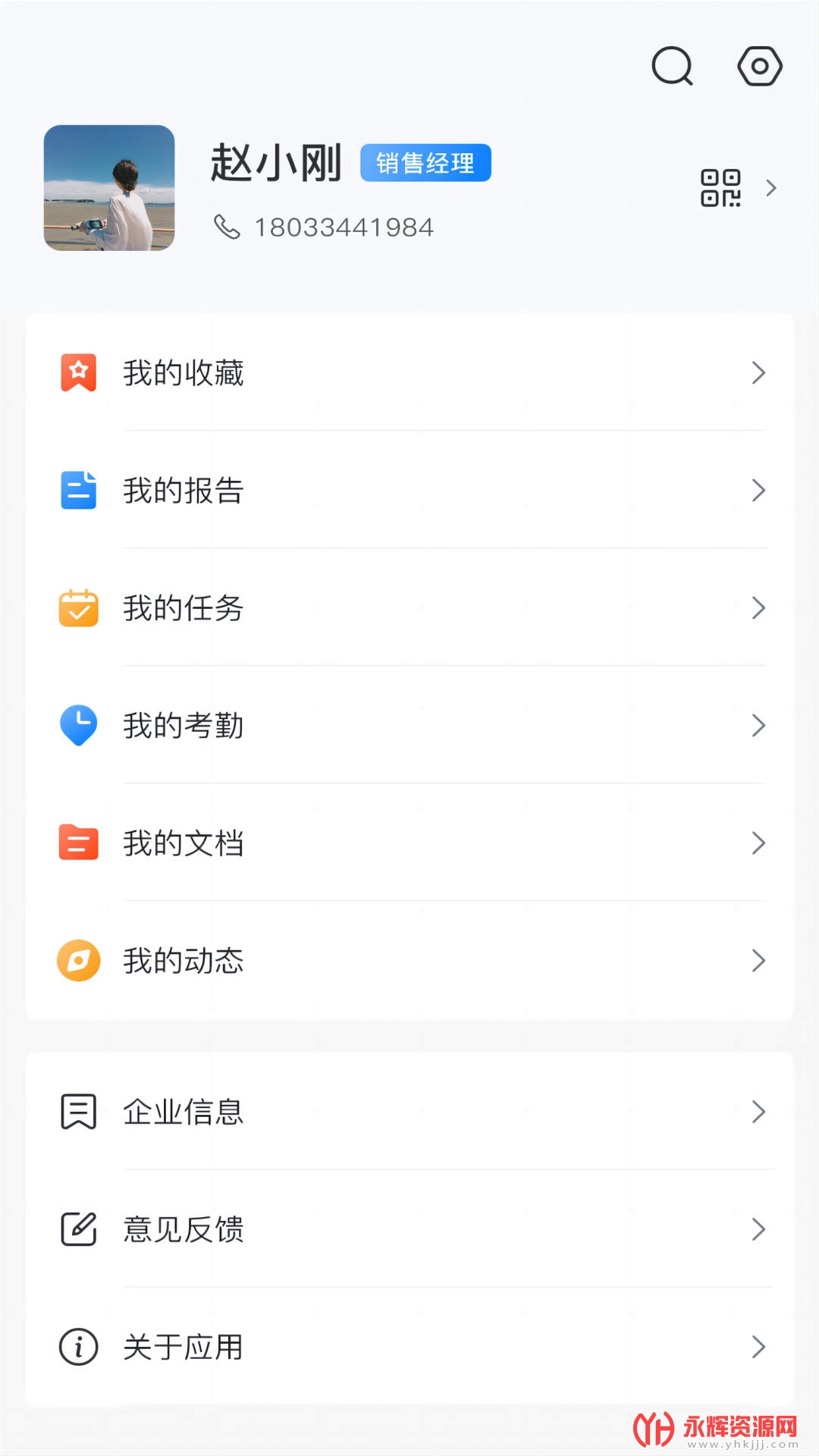Select 意见反馈 feedback
Image resolution: width=819 pixels, height=1456 pixels.
click(409, 1229)
